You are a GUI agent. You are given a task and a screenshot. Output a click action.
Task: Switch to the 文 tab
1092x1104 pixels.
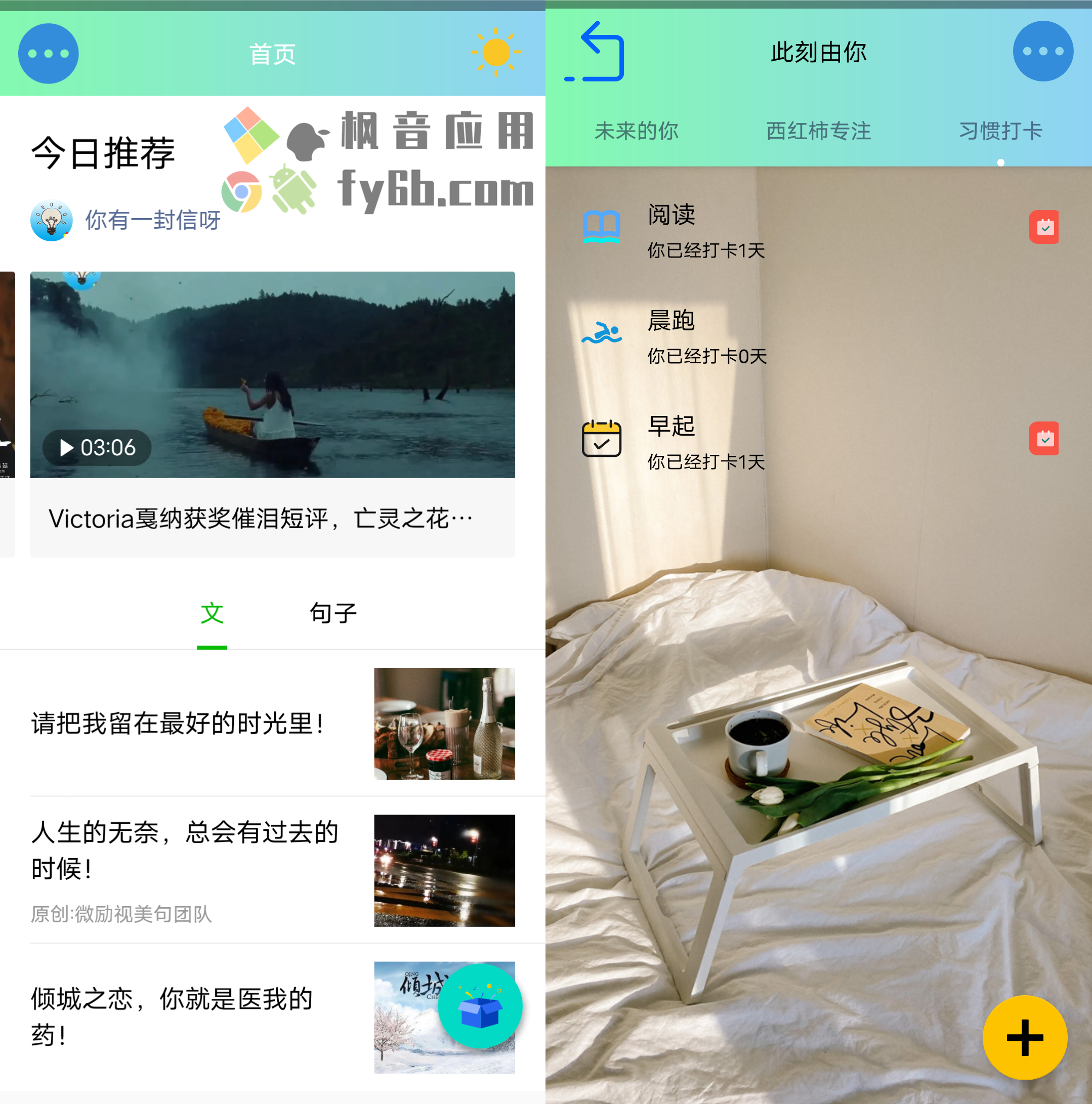coord(212,614)
